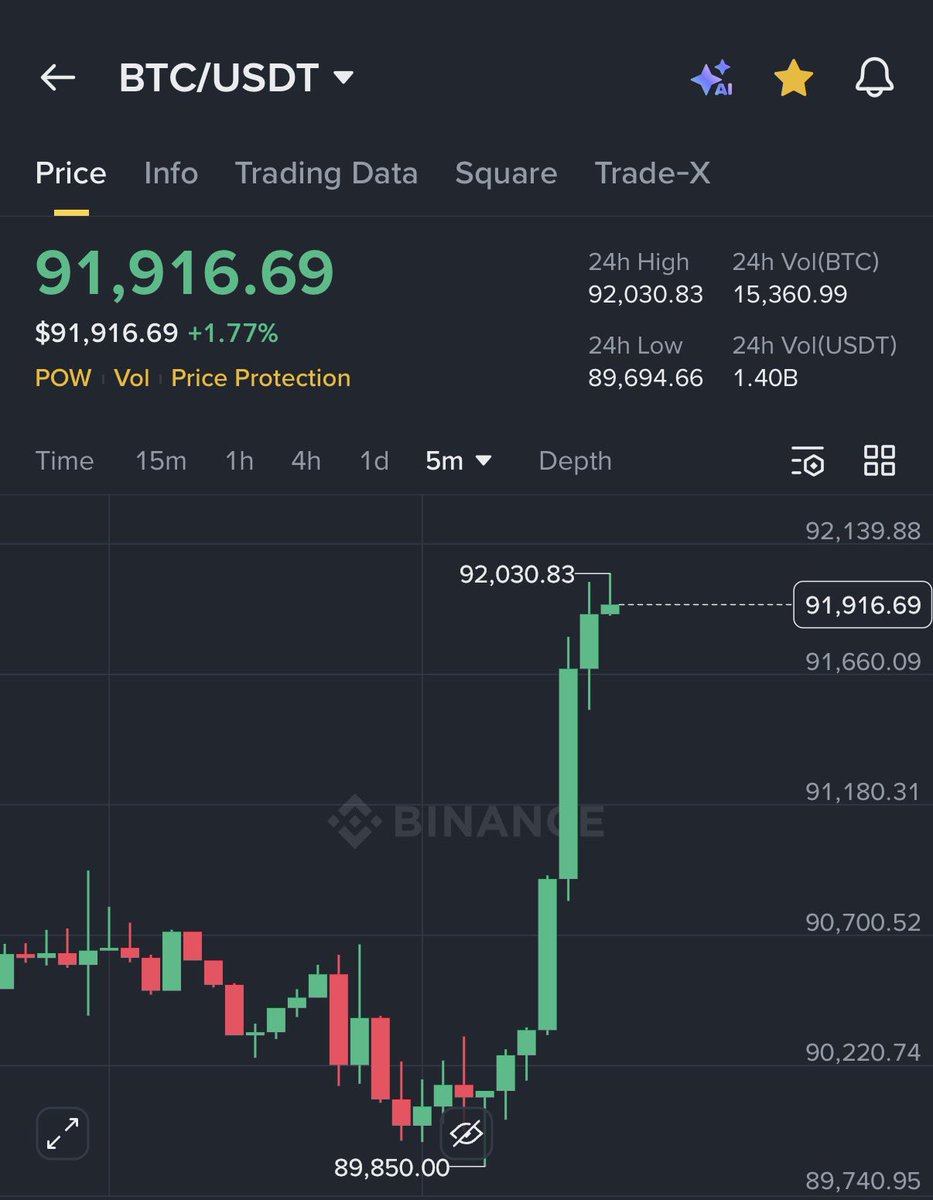Switch to the Trading Data tab
Viewport: 933px width, 1200px height.
tap(326, 173)
